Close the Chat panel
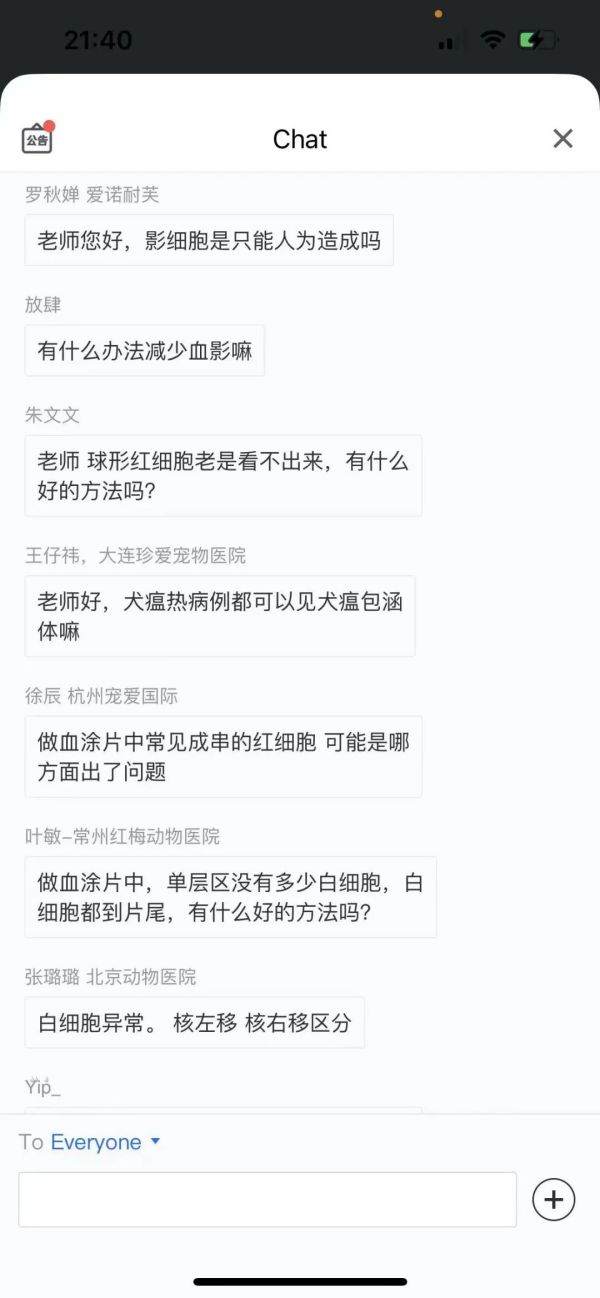 tap(563, 139)
